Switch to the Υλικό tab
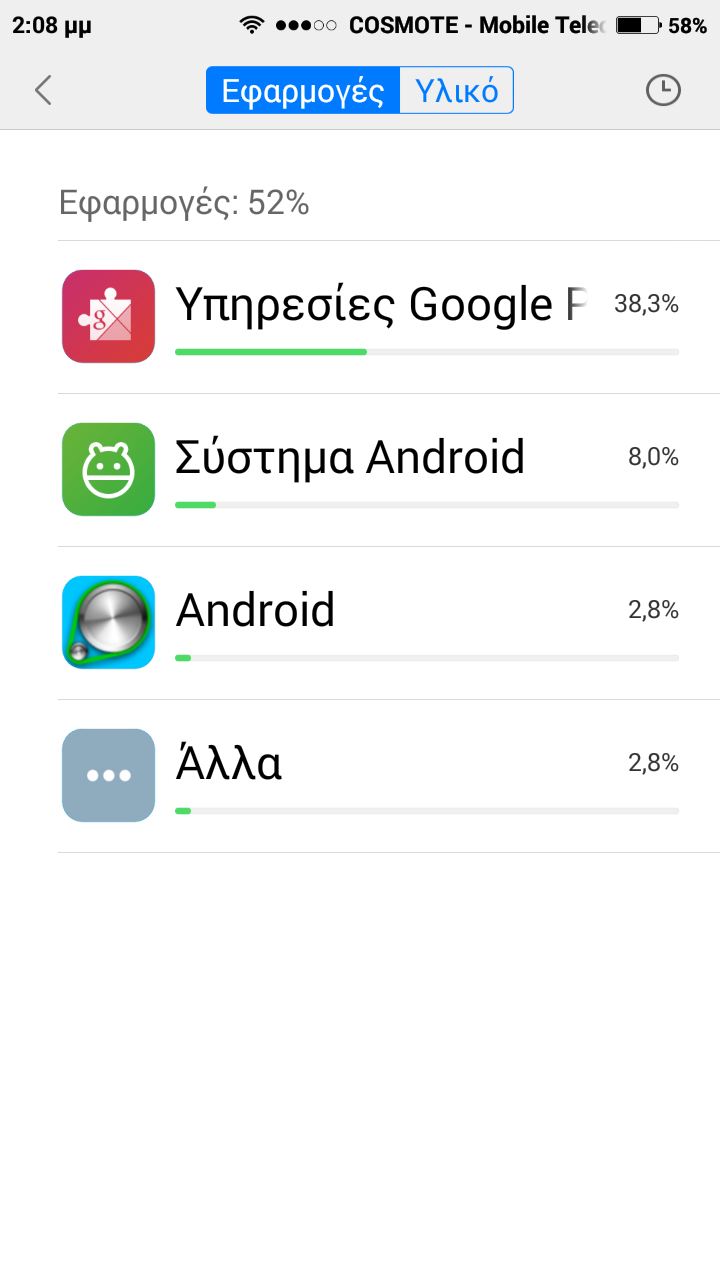The width and height of the screenshot is (720, 1280). coord(456,91)
